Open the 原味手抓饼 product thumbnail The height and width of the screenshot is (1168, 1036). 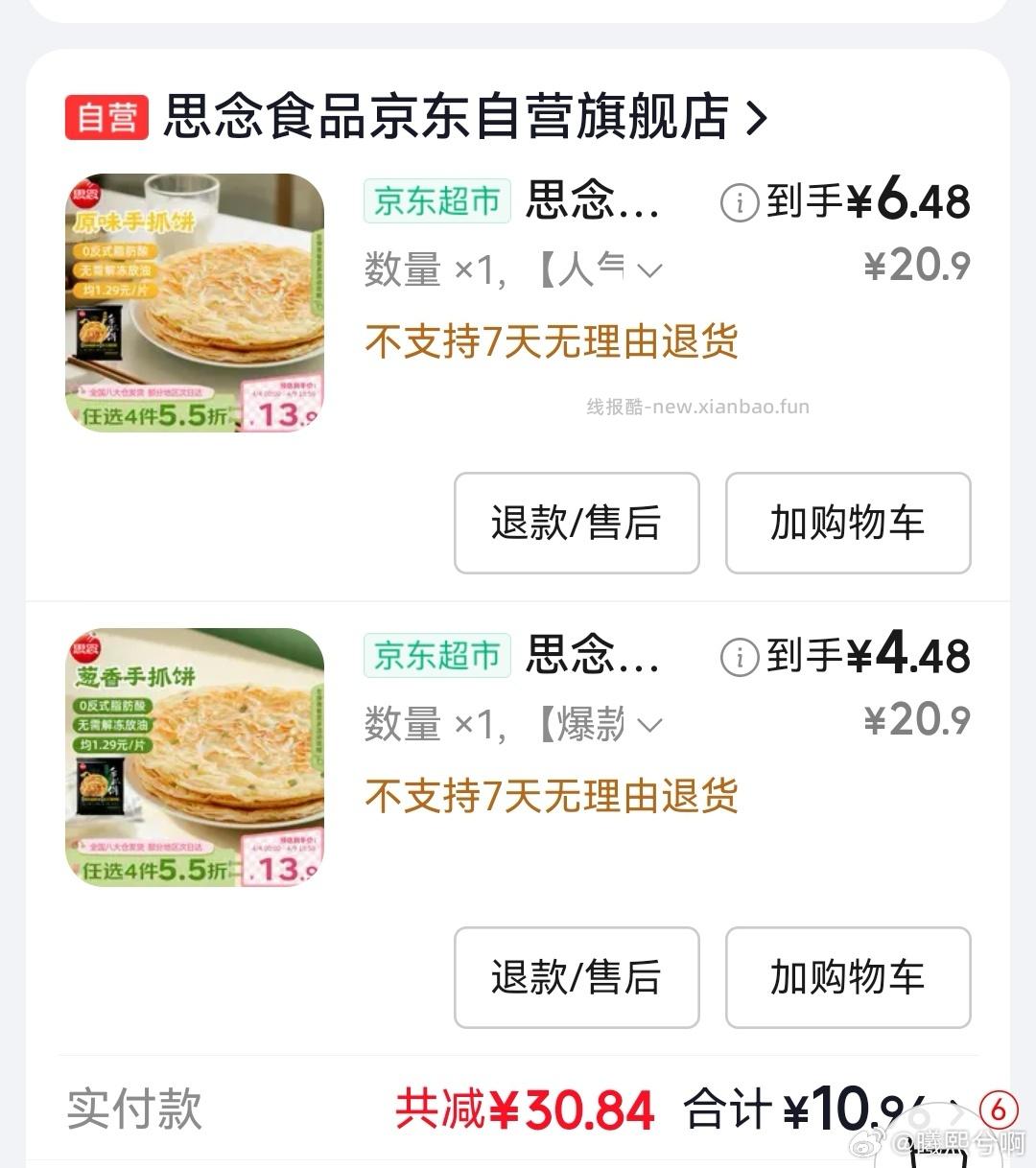coord(195,303)
